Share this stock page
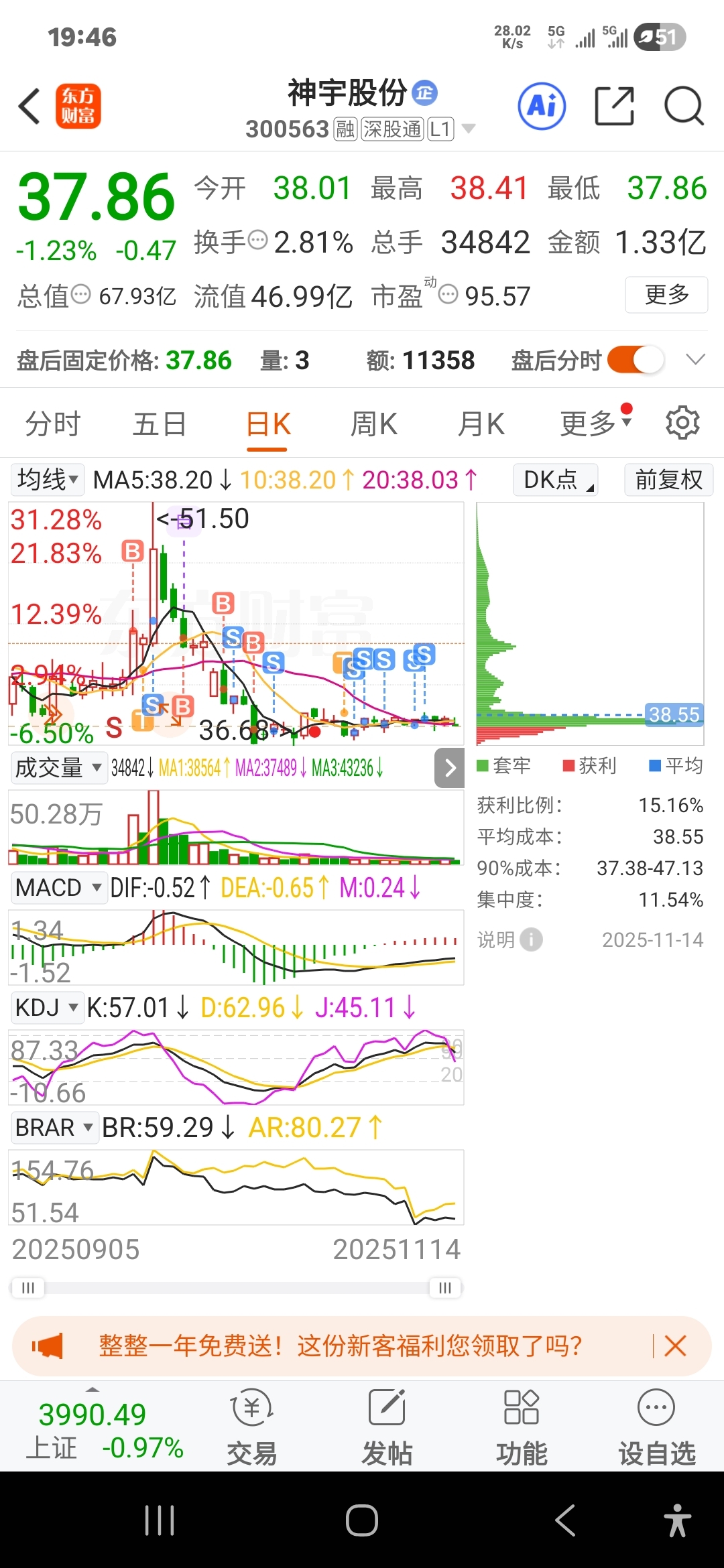The height and width of the screenshot is (1568, 724). point(614,106)
